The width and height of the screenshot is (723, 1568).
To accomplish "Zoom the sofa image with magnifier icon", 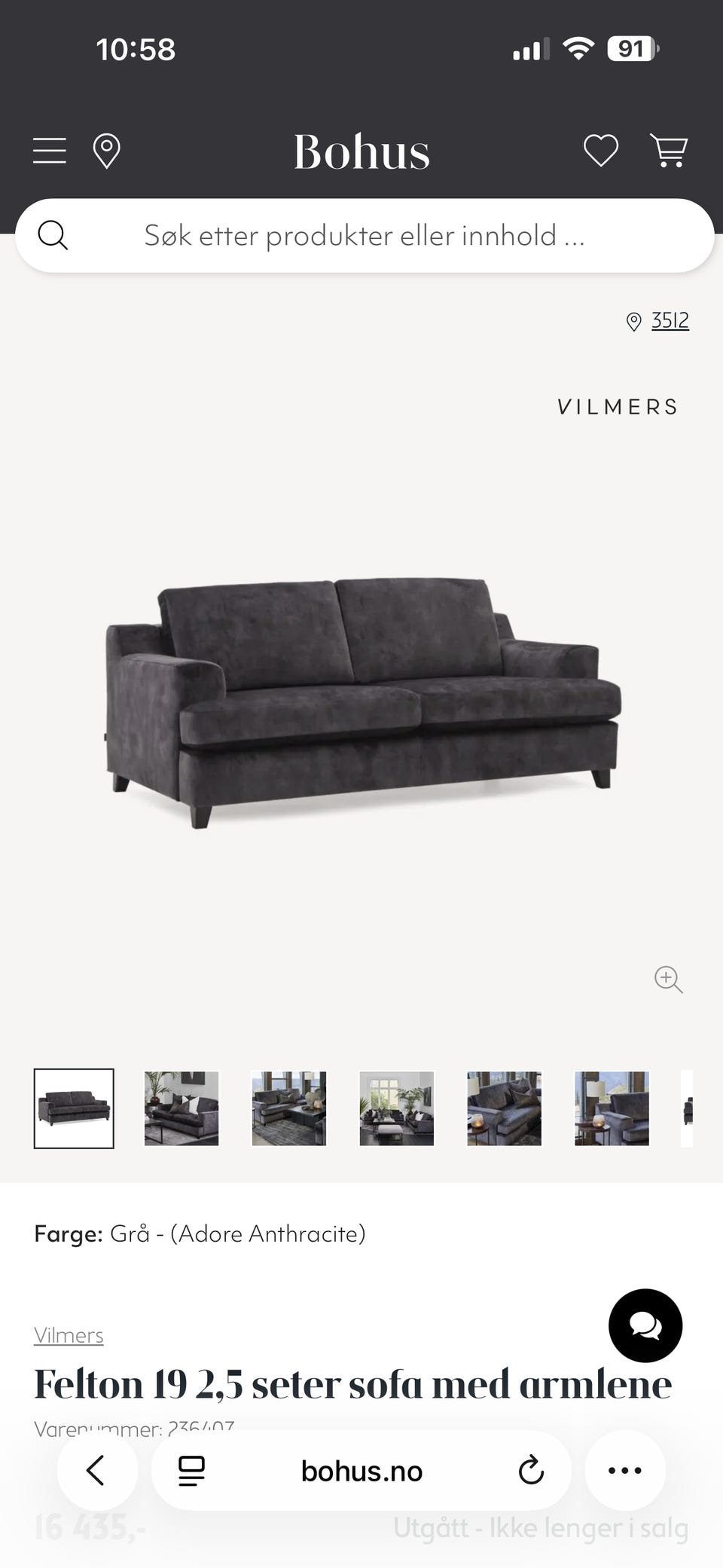I will (668, 980).
